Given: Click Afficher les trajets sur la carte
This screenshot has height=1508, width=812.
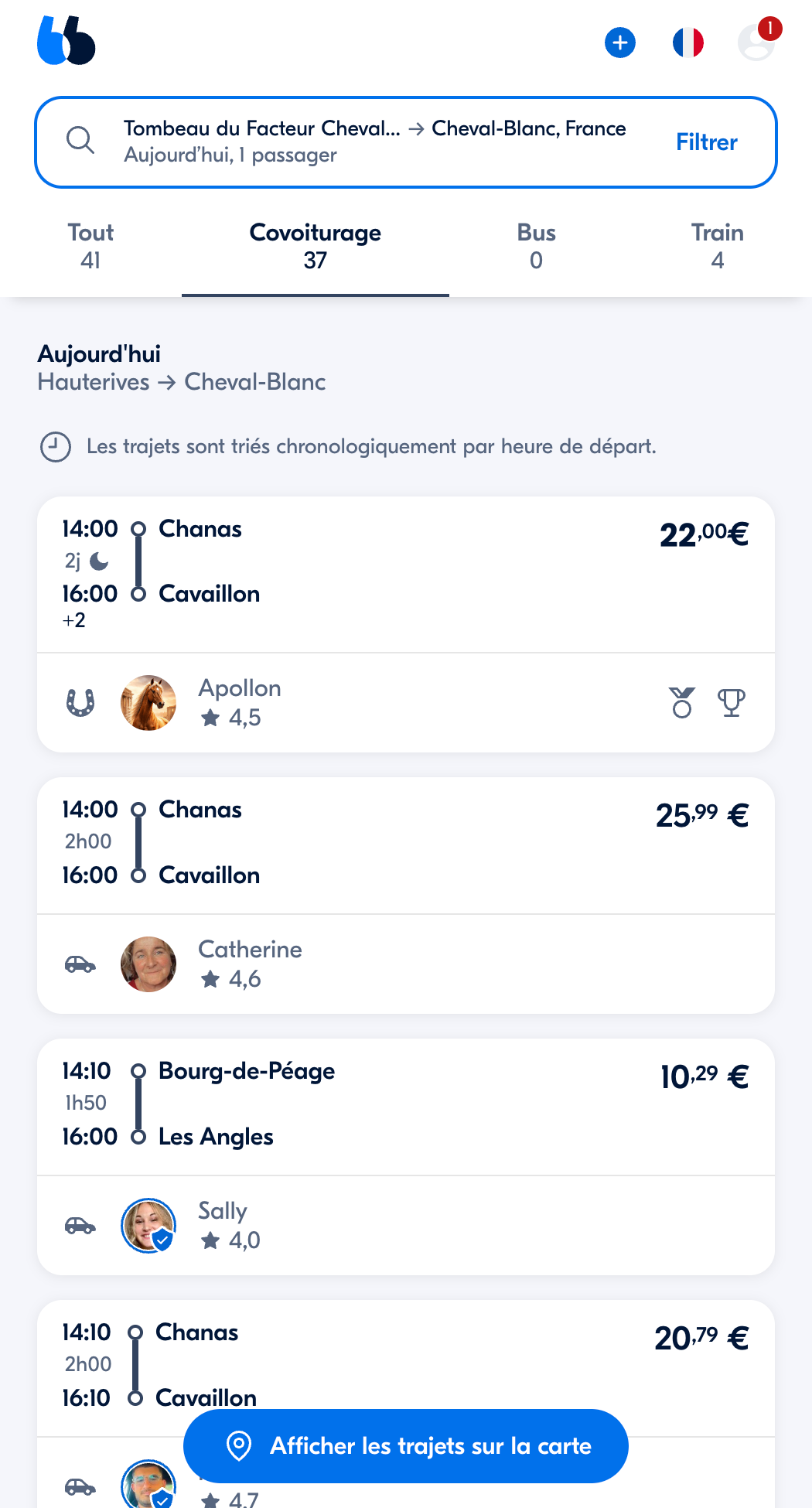Looking at the screenshot, I should pyautogui.click(x=405, y=1446).
